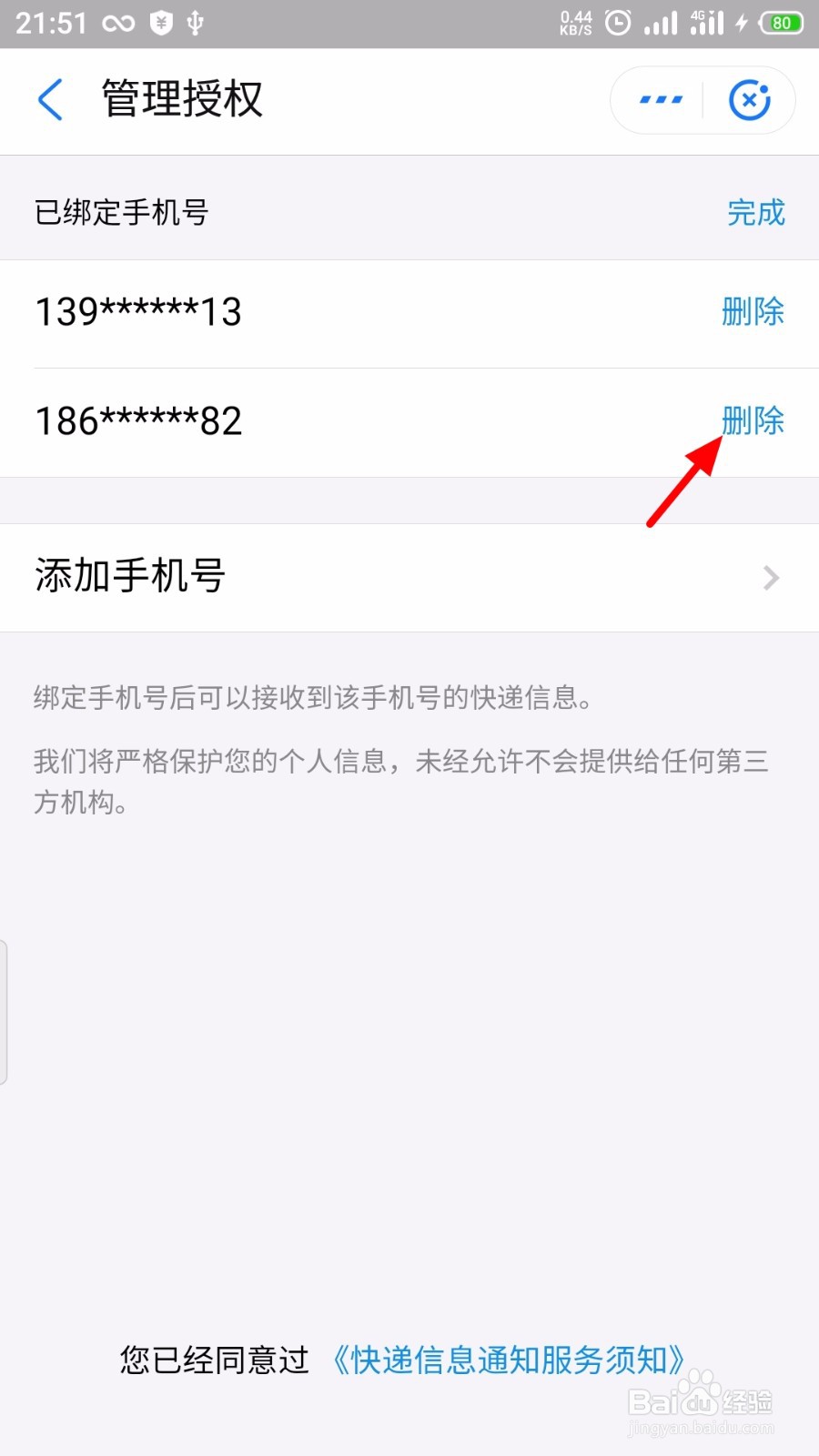Delete the phone number 139******13
The image size is (819, 1456).
tap(753, 311)
